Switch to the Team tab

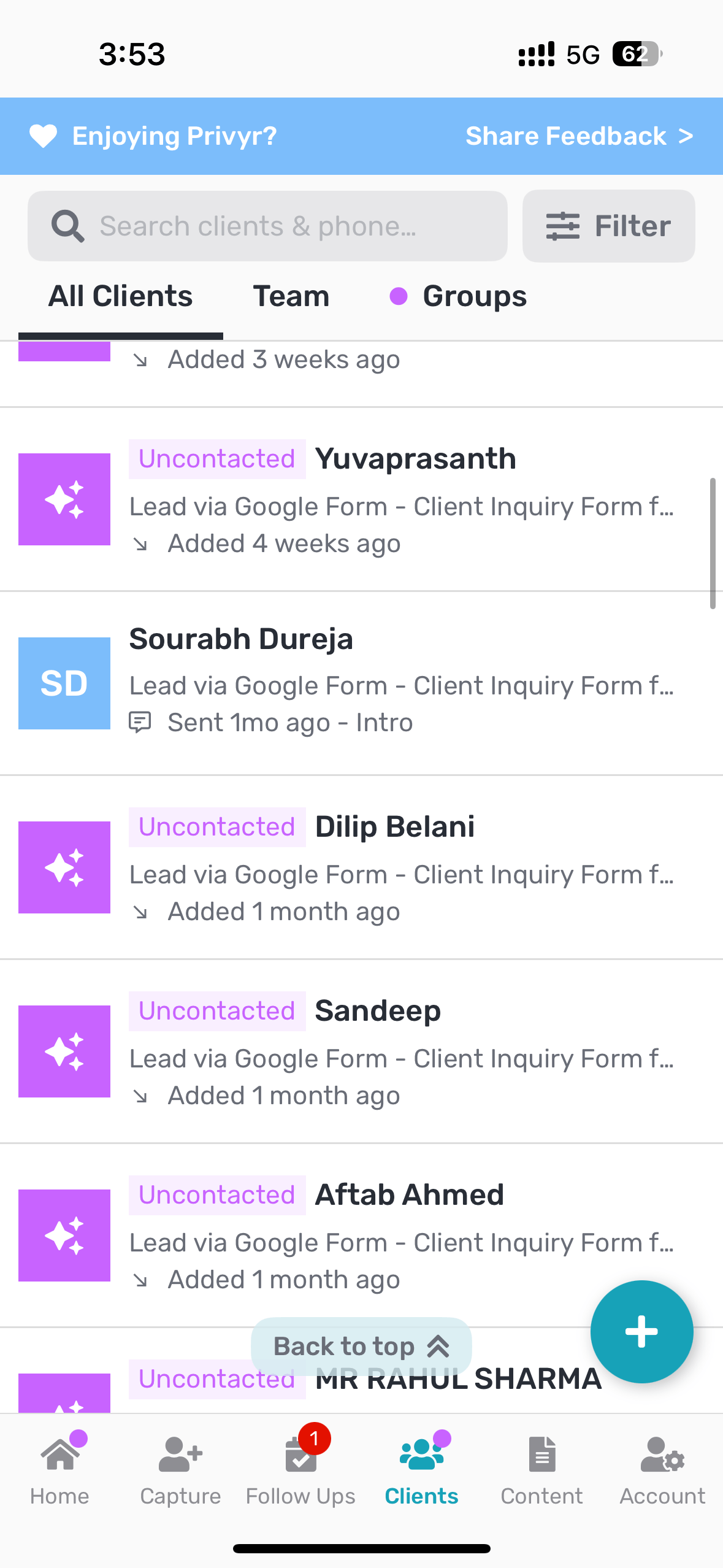291,296
